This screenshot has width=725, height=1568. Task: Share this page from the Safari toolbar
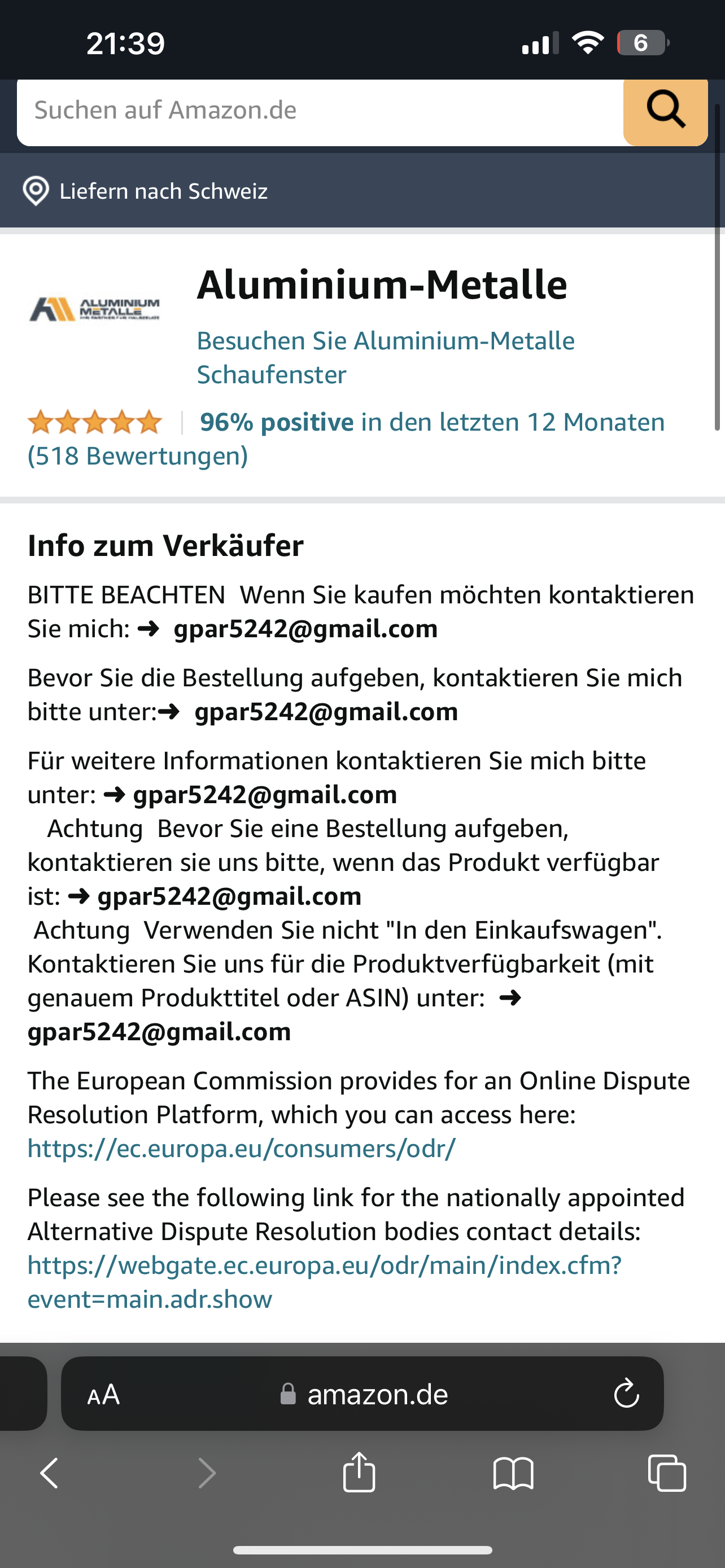pyautogui.click(x=359, y=1473)
